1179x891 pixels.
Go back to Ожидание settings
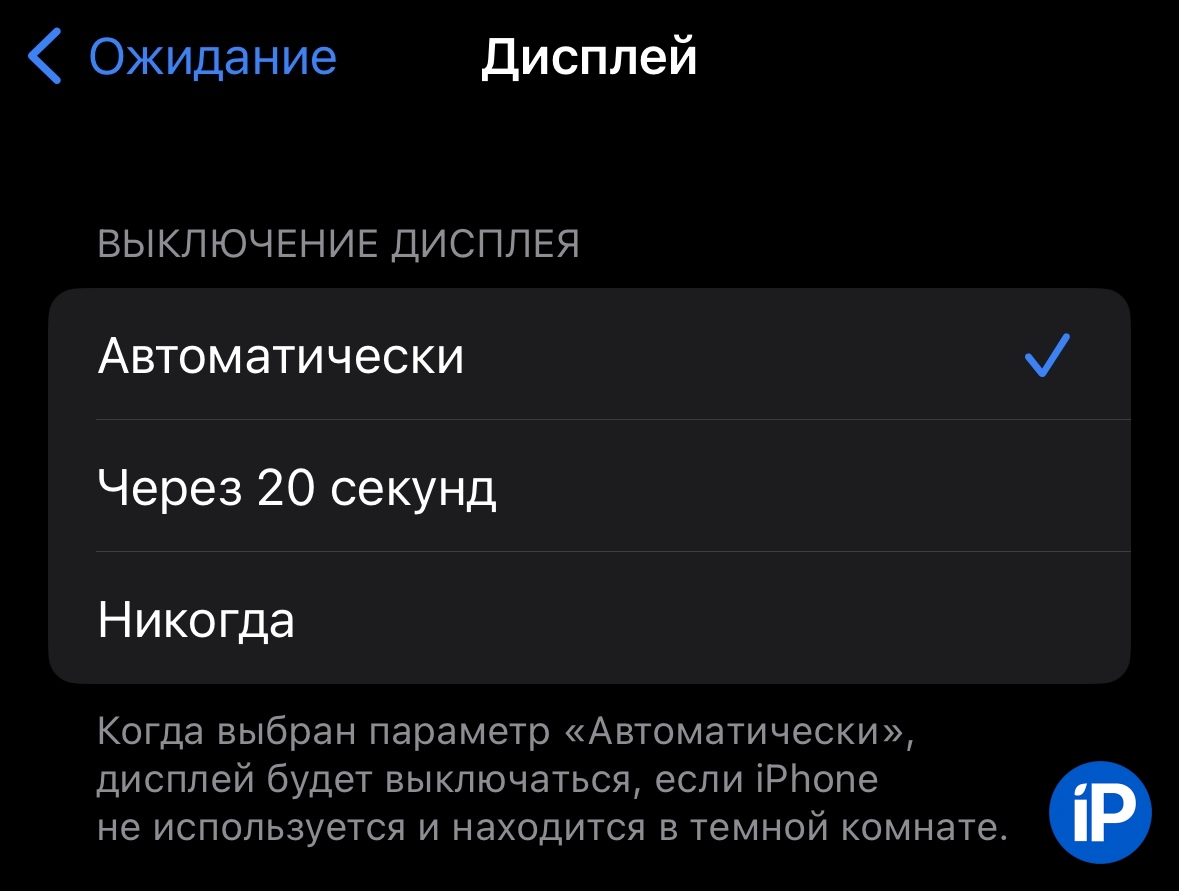(x=183, y=57)
